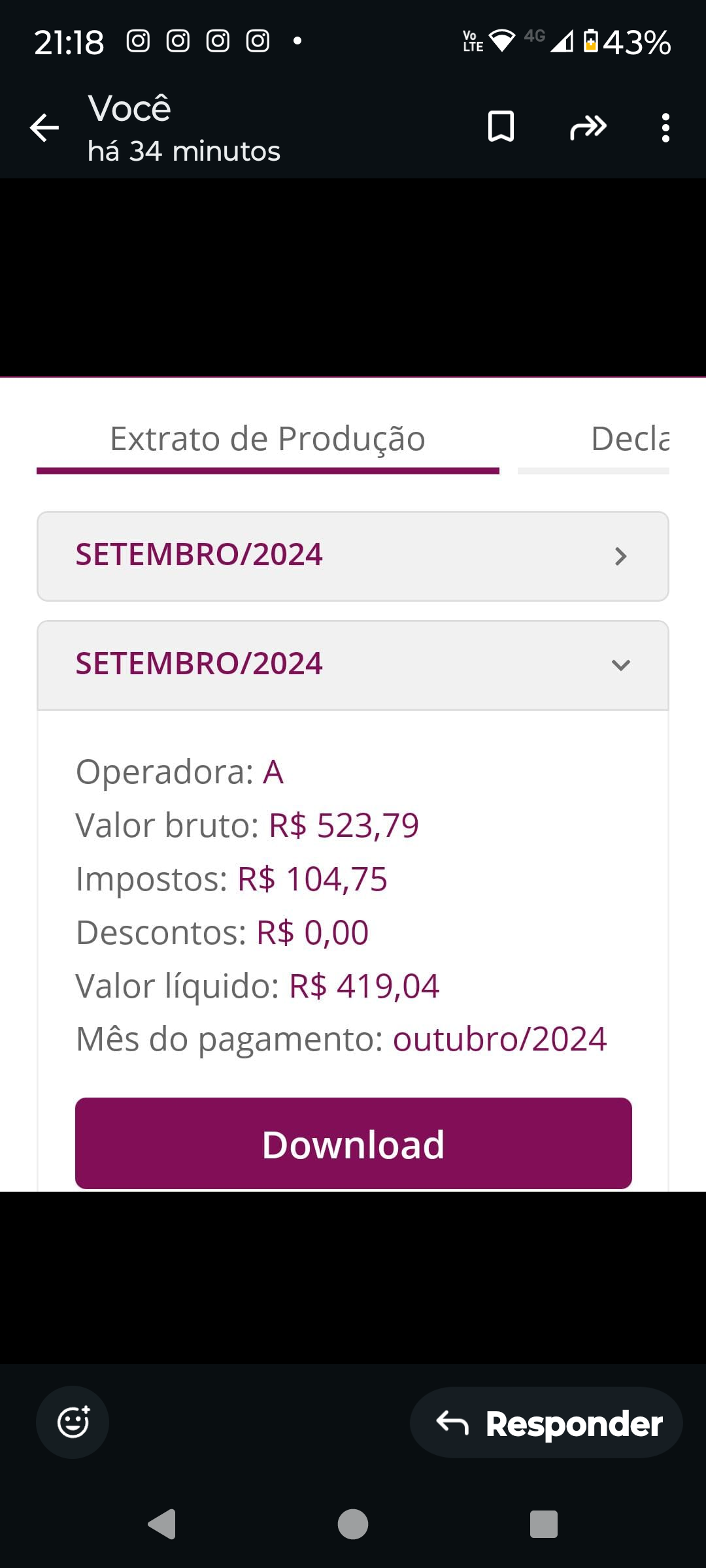
Task: Forward this image to another chat
Action: (x=588, y=127)
